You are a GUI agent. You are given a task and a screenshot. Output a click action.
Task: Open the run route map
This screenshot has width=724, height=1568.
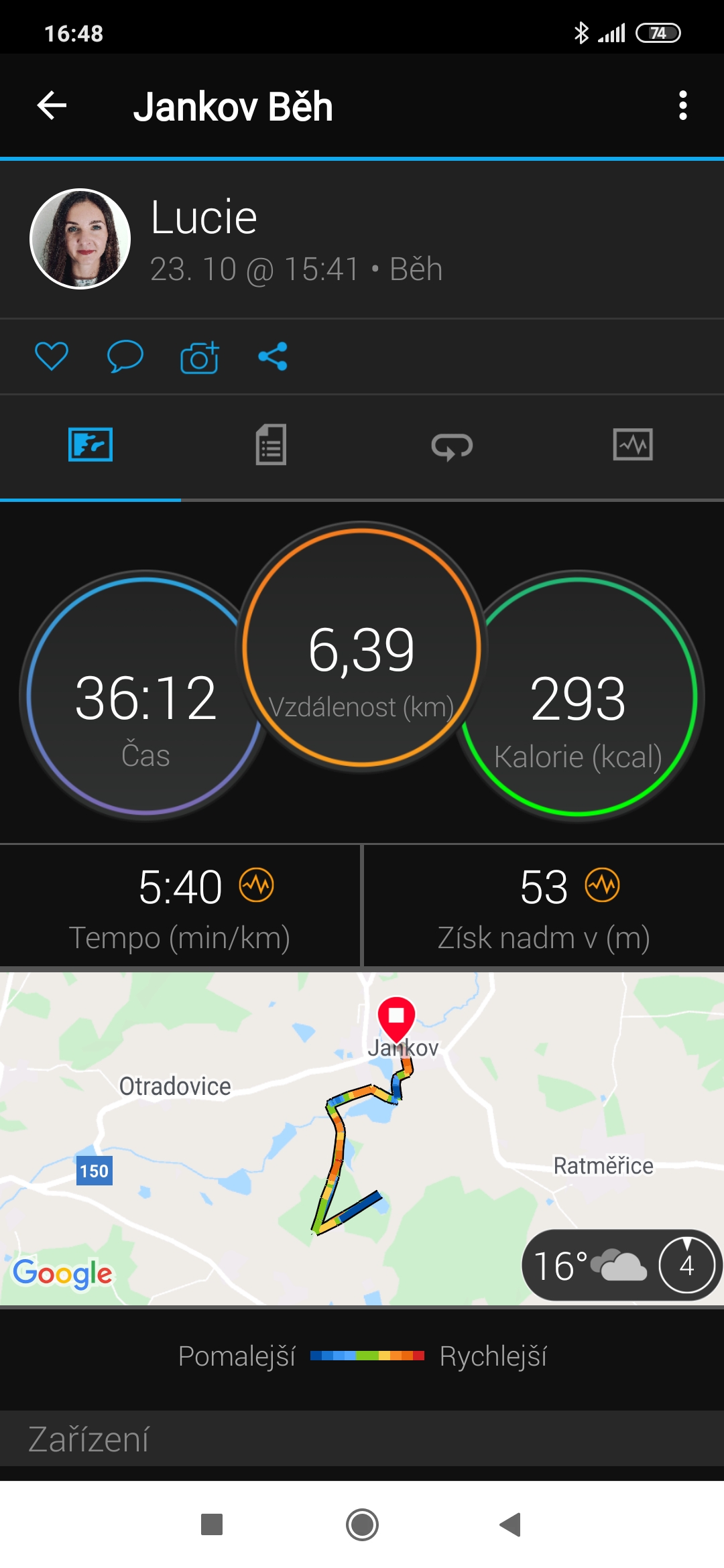(x=362, y=1138)
